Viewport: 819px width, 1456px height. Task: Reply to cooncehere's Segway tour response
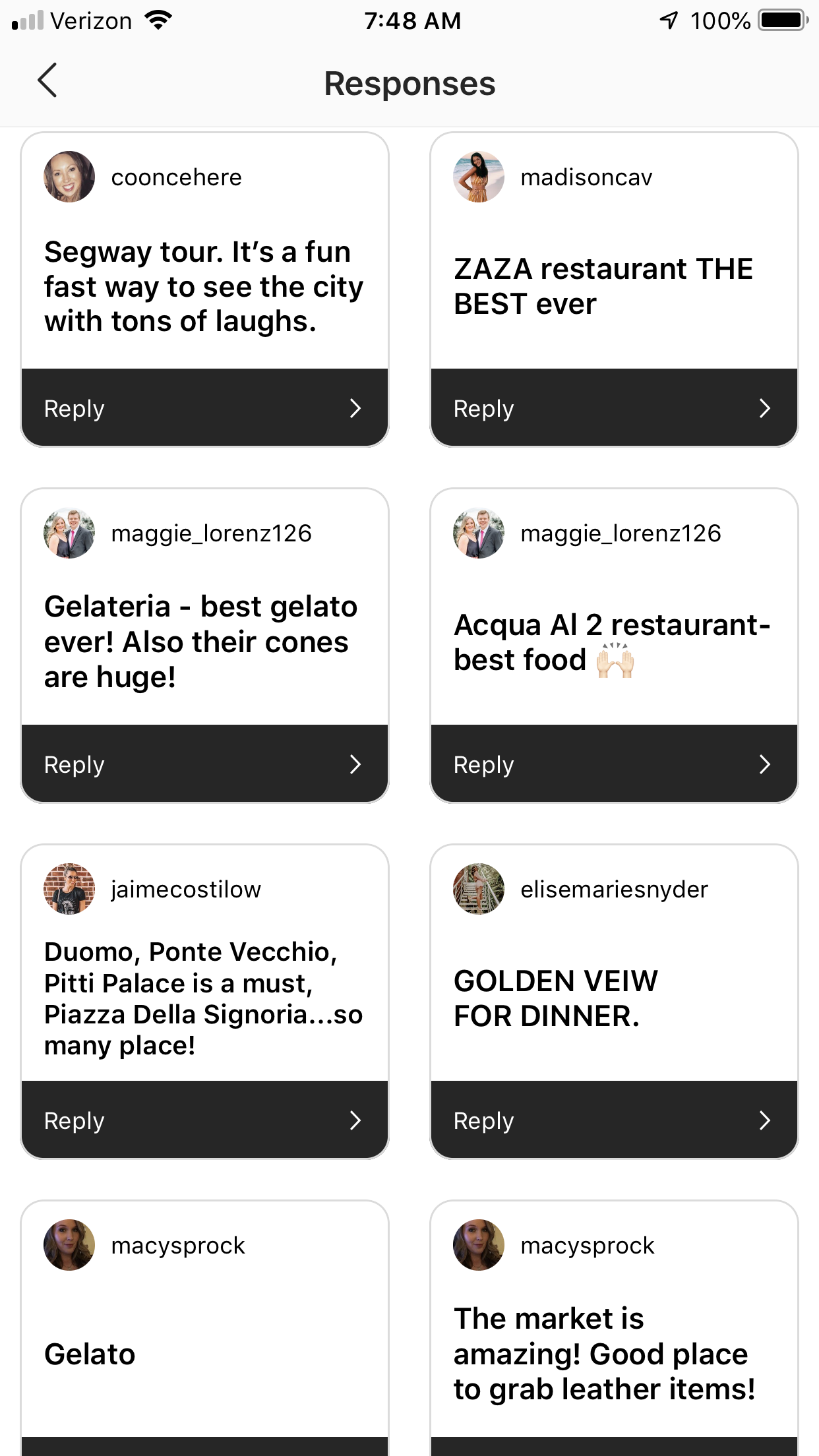coord(204,408)
